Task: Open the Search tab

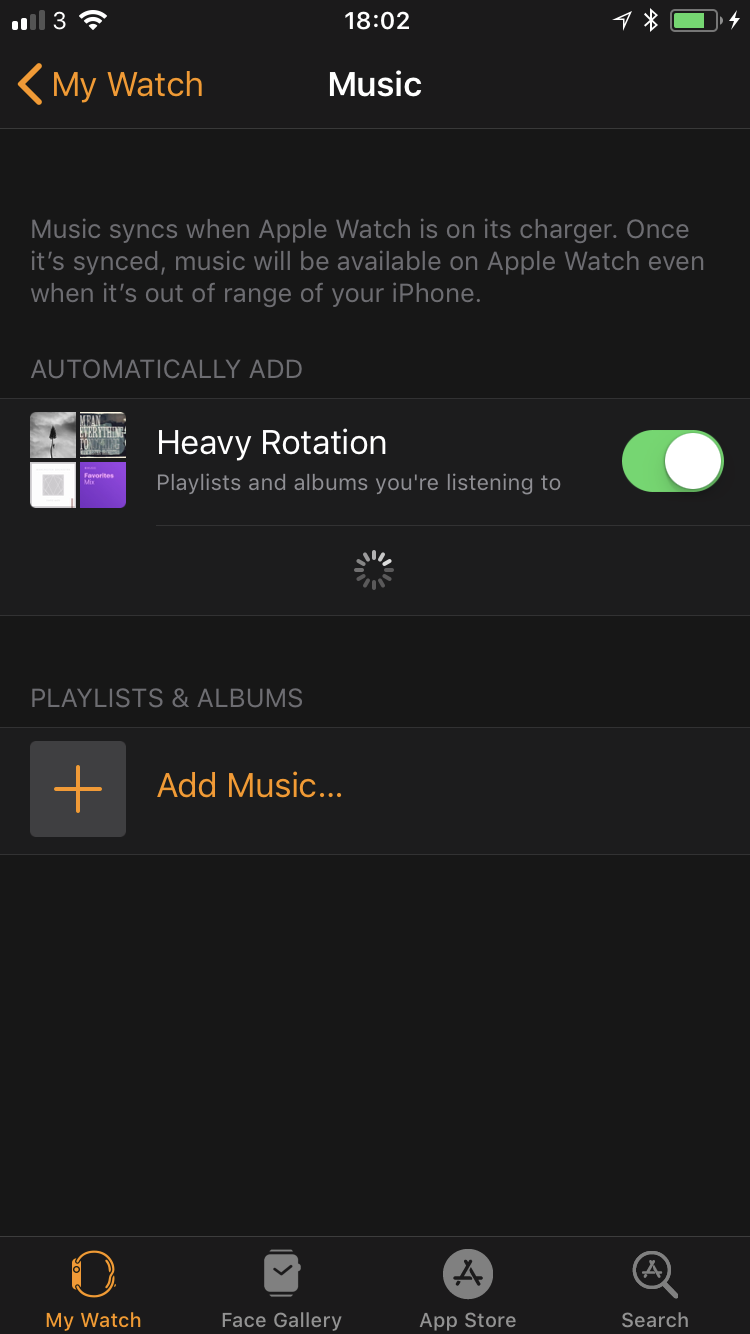Action: (x=655, y=1288)
